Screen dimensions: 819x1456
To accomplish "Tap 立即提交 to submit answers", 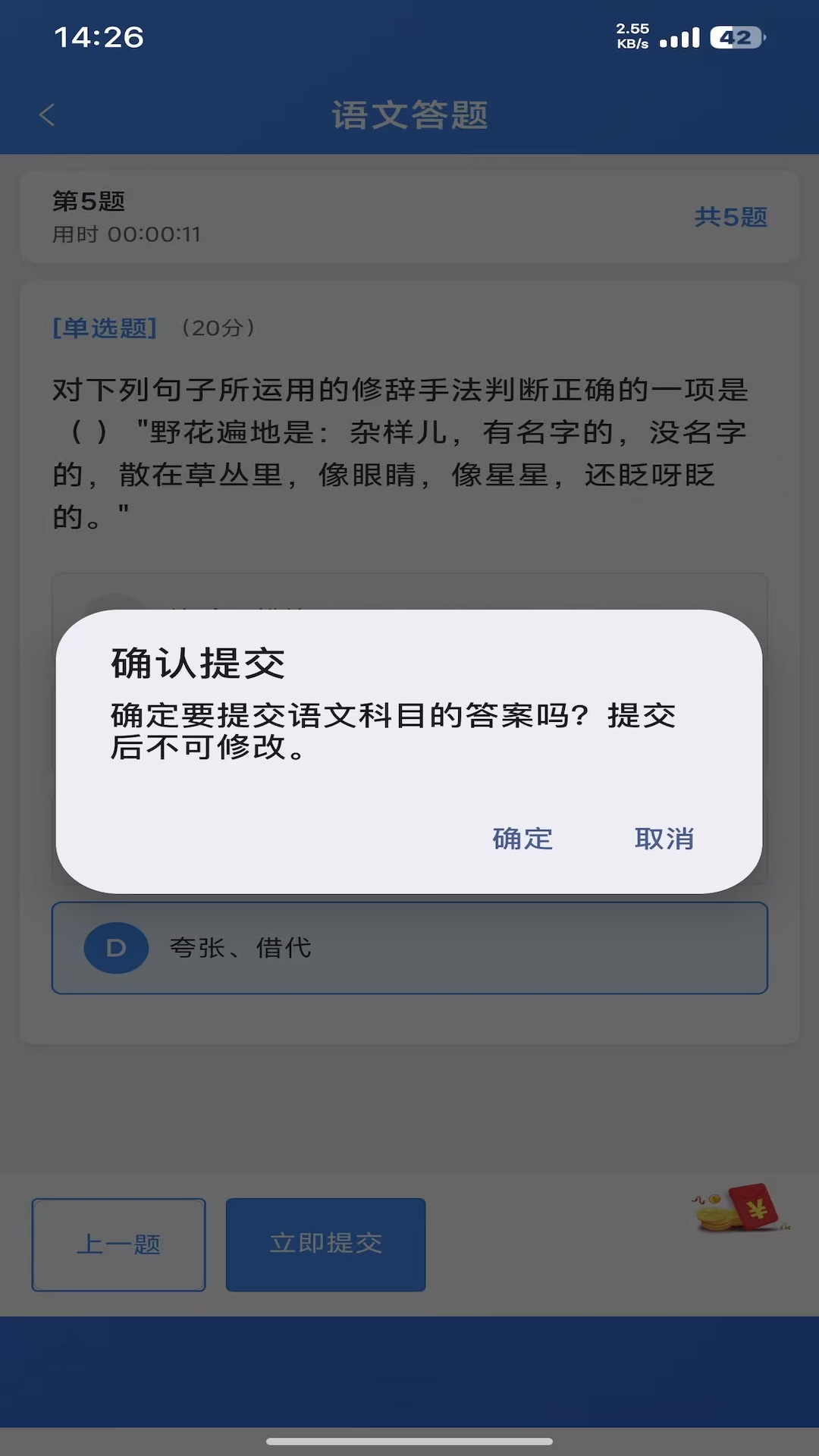I will pos(325,1244).
